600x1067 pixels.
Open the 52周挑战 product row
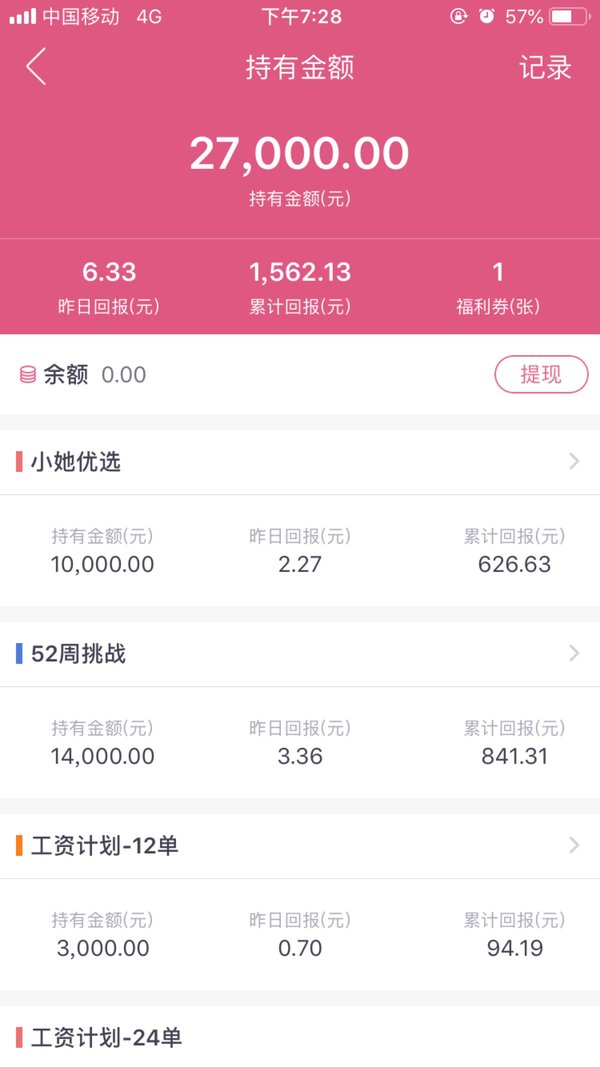click(300, 654)
